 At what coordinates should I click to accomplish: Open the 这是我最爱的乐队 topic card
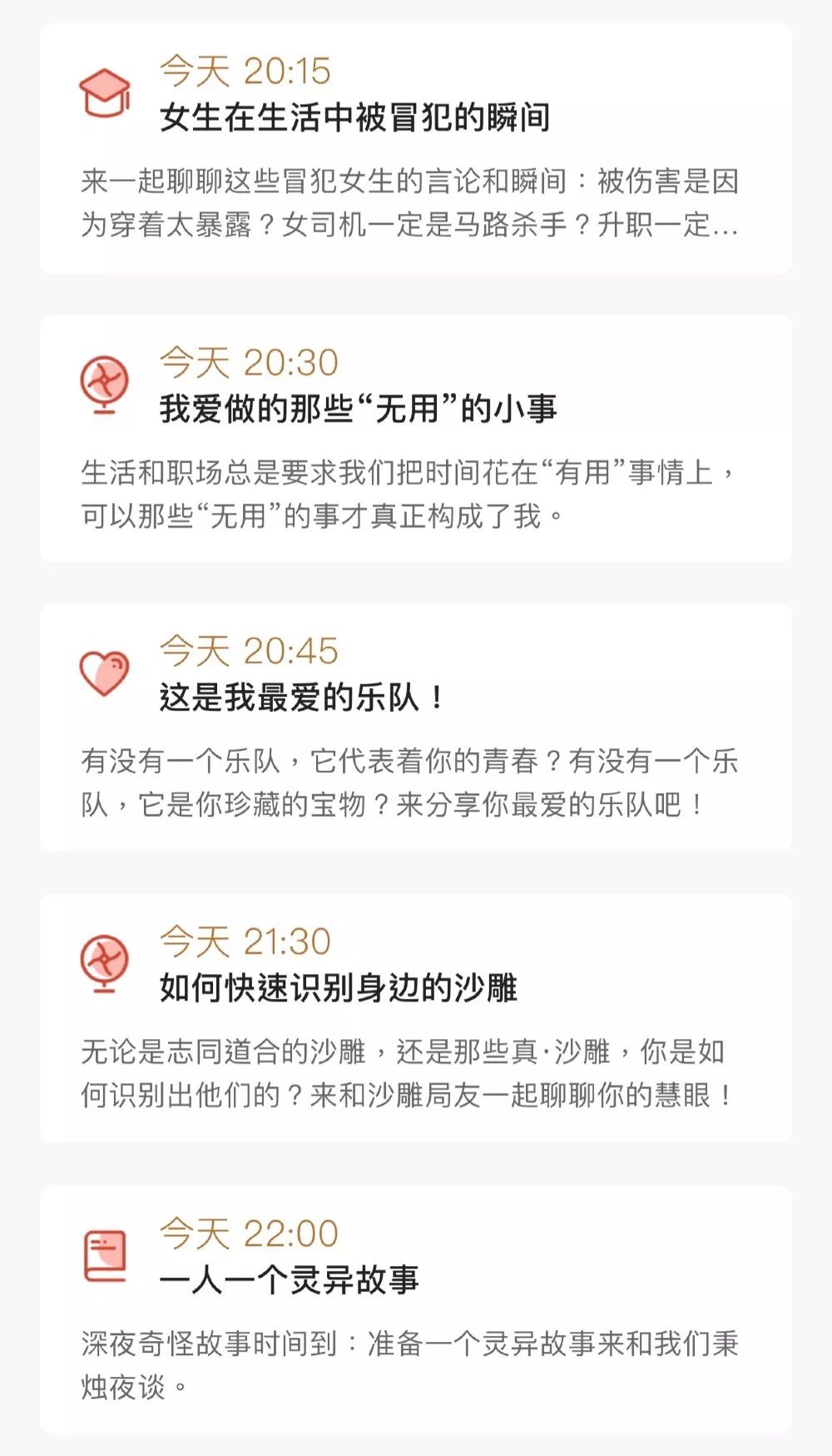416,728
